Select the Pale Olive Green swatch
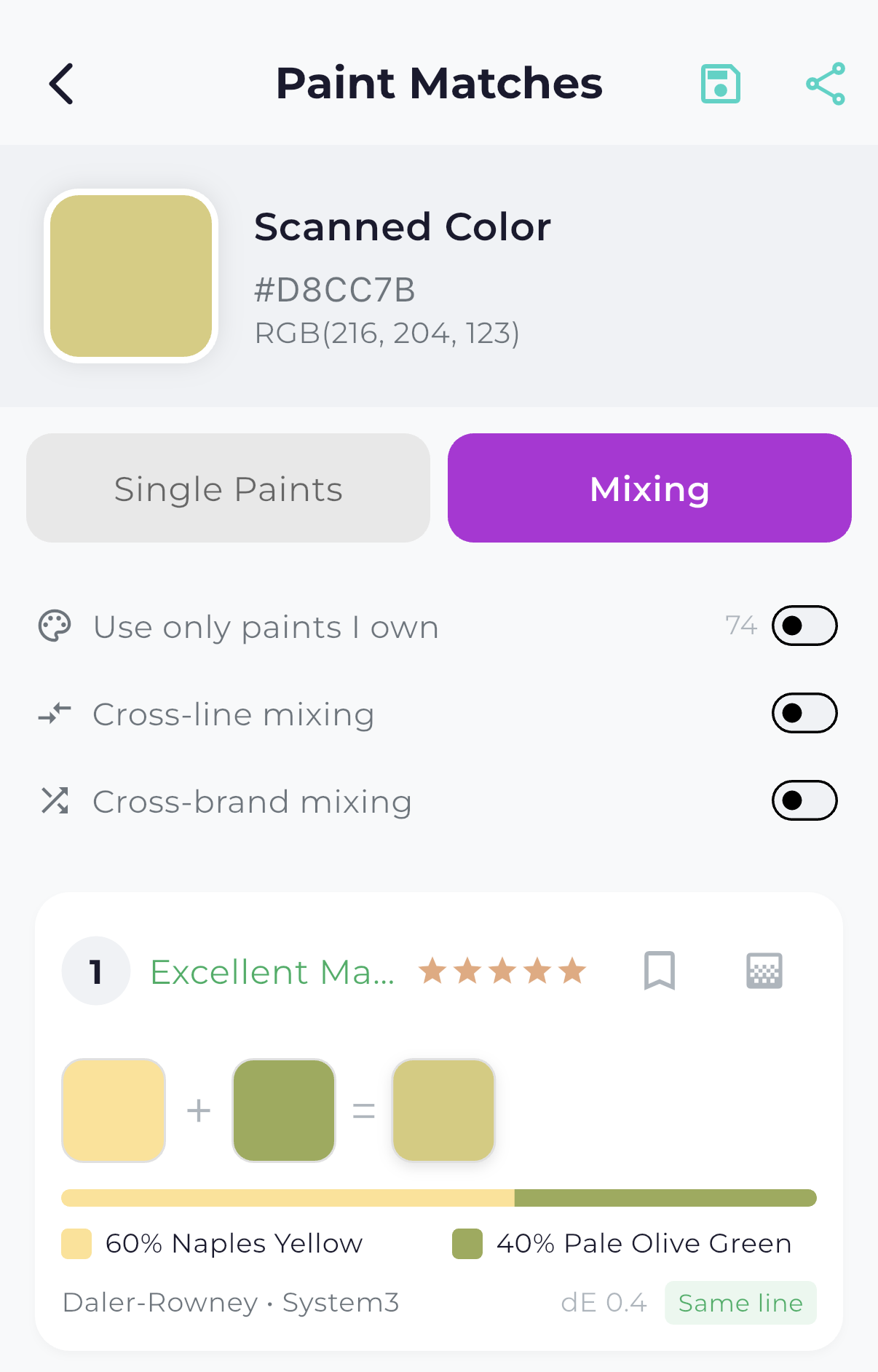The width and height of the screenshot is (878, 1372). 284,1110
